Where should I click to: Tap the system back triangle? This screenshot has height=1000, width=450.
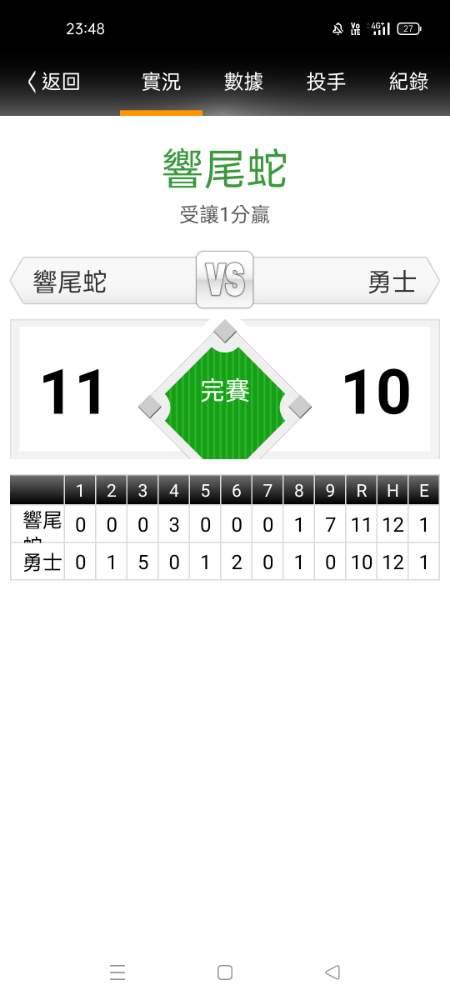click(x=332, y=972)
